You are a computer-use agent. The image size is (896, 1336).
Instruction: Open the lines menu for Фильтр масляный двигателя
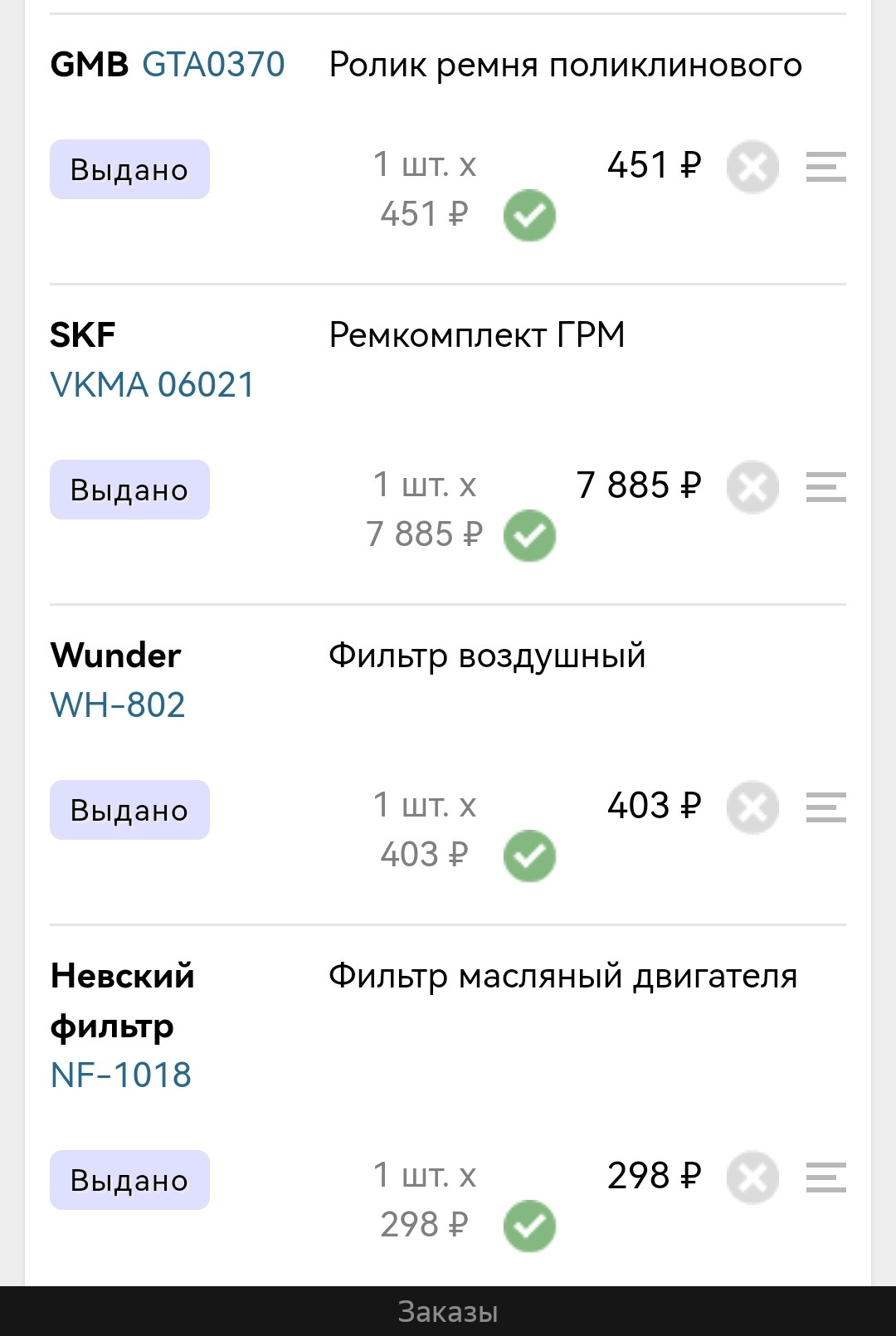825,1178
